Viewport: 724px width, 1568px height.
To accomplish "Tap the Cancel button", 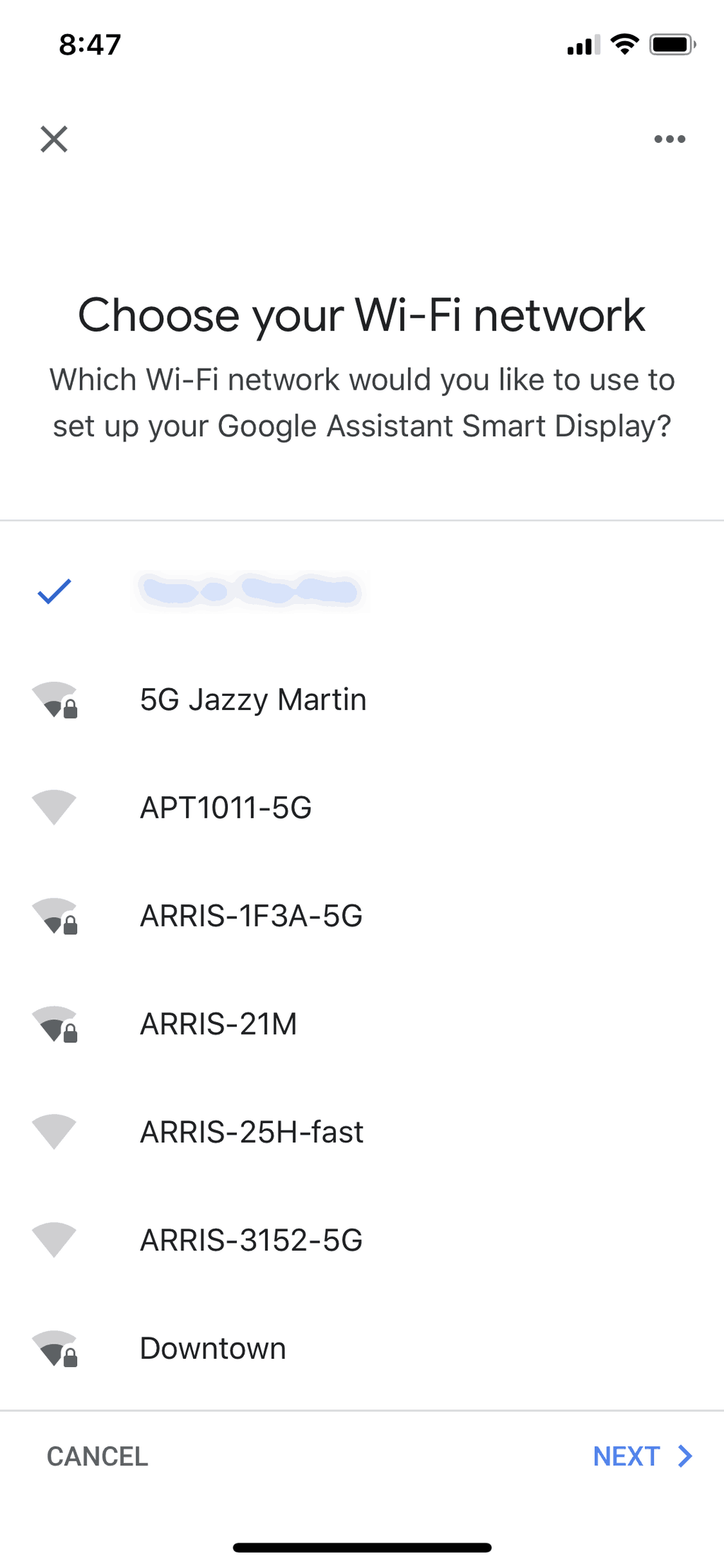I will coord(98,1456).
